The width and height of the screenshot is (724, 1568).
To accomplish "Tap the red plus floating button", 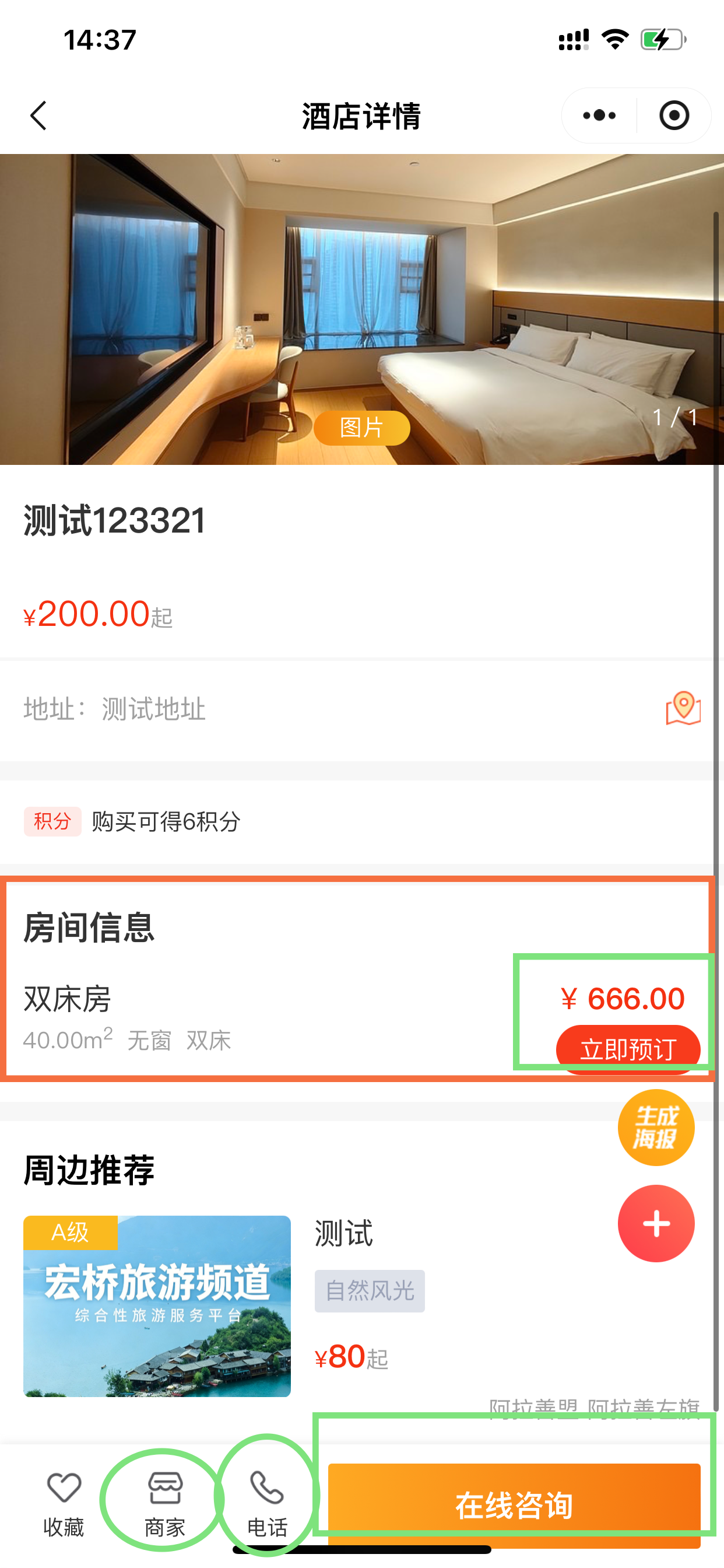I will point(656,1224).
